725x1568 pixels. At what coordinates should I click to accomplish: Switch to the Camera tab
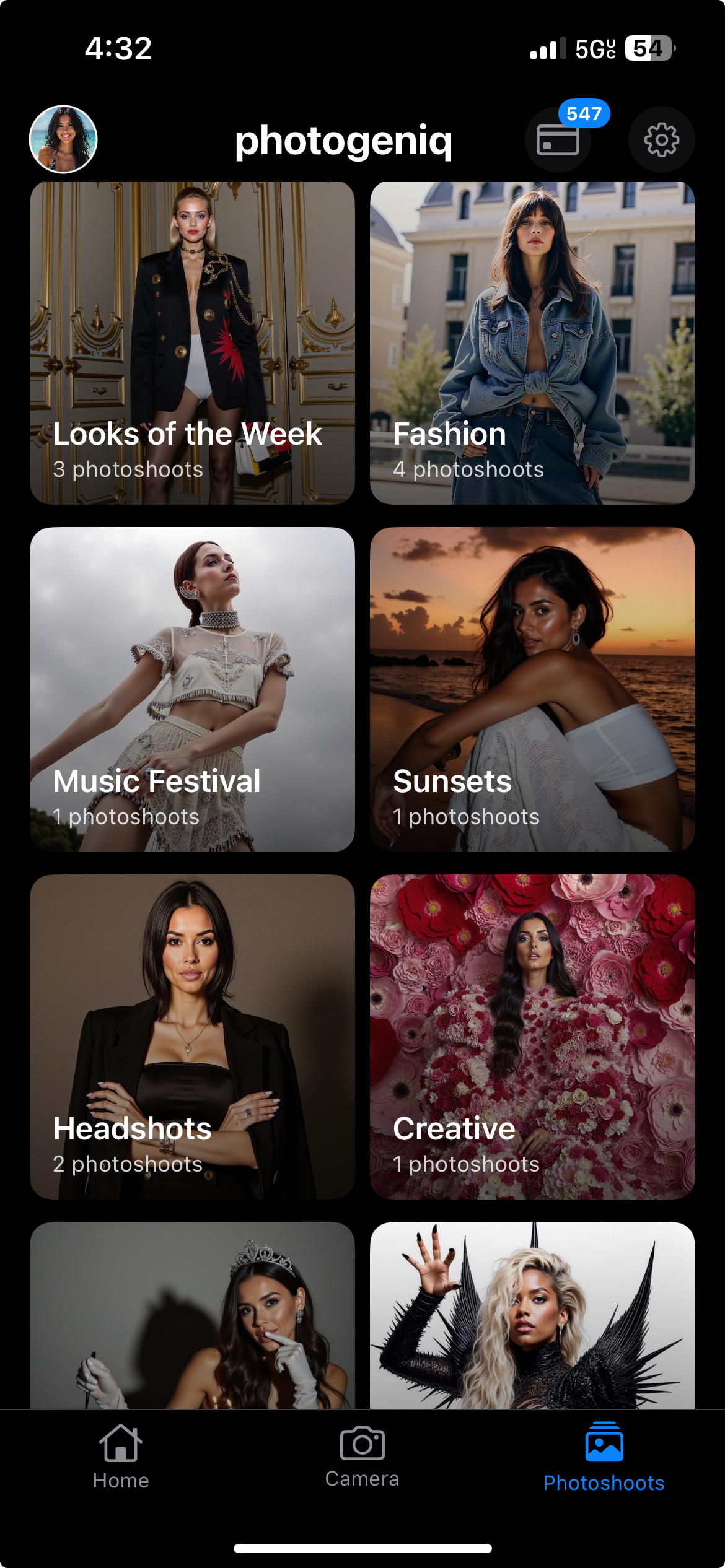click(362, 1457)
